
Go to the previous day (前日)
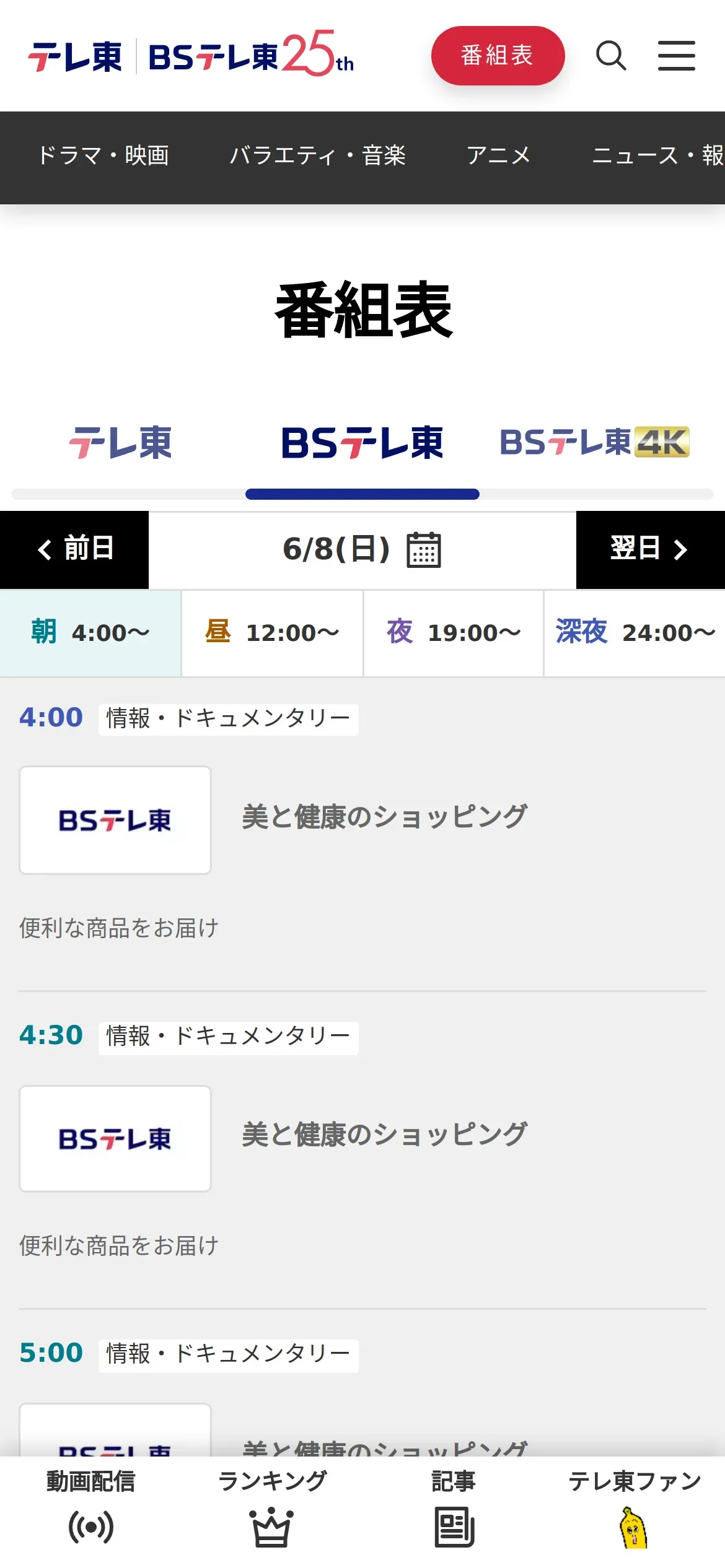pos(74,549)
